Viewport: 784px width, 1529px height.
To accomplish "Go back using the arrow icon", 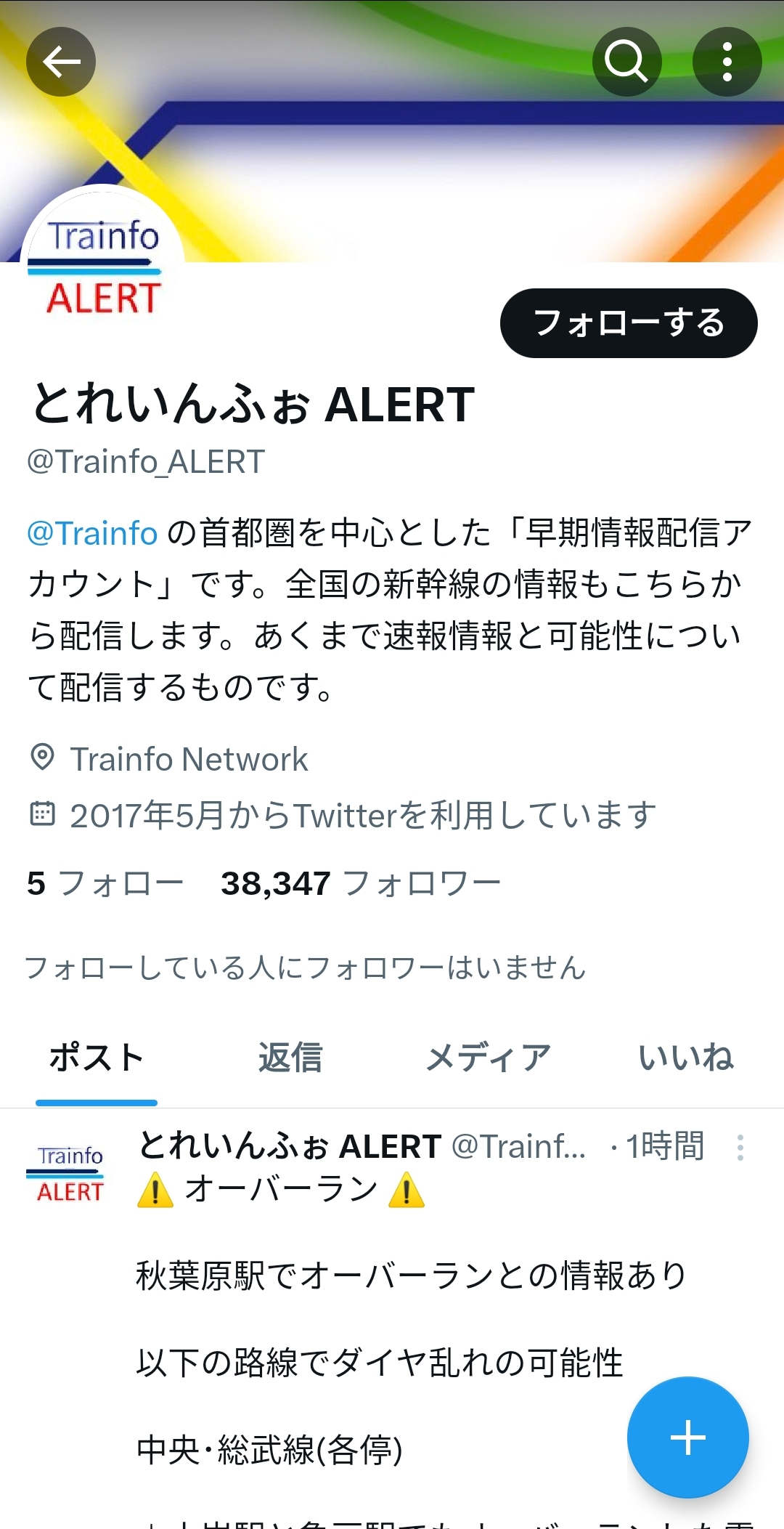I will pyautogui.click(x=61, y=62).
